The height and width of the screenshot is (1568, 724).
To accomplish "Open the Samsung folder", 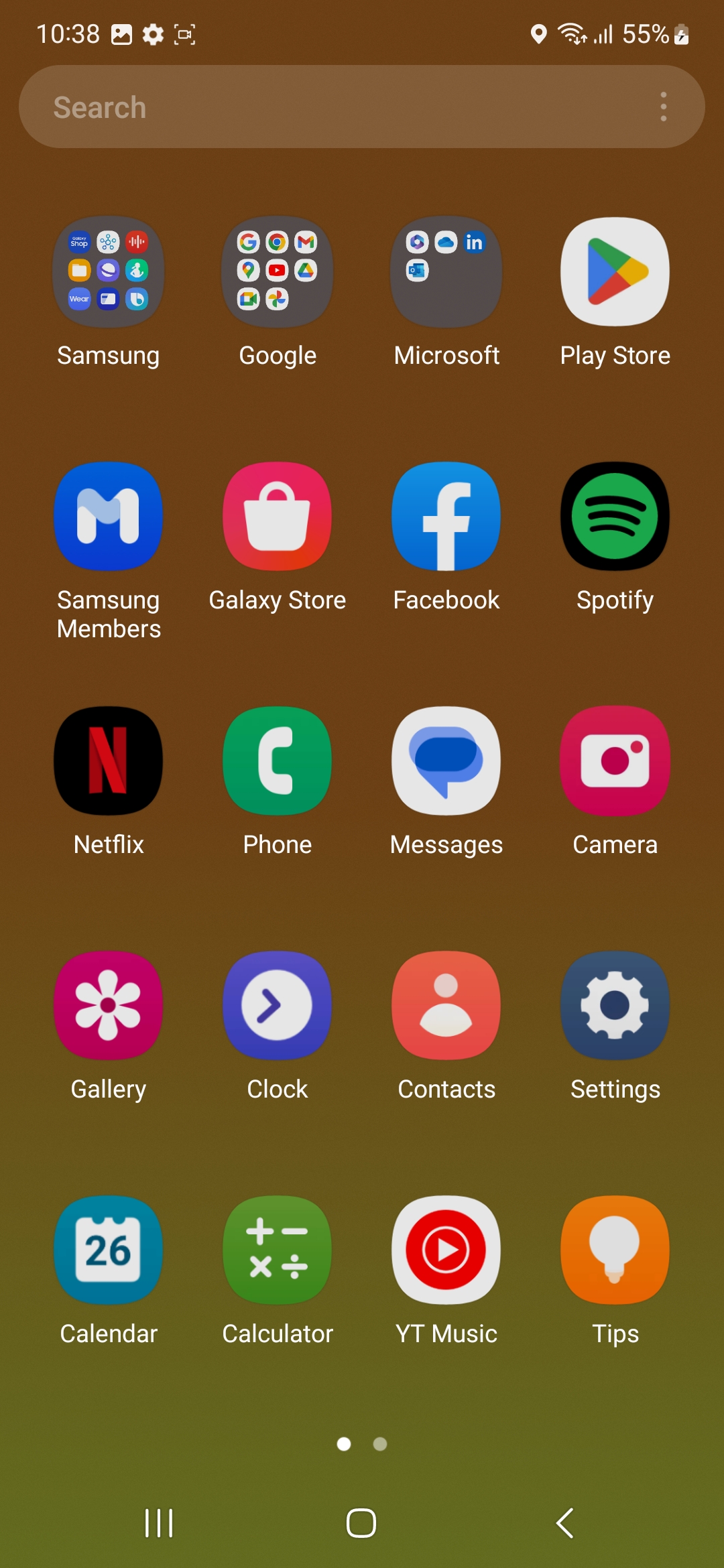I will click(x=109, y=272).
